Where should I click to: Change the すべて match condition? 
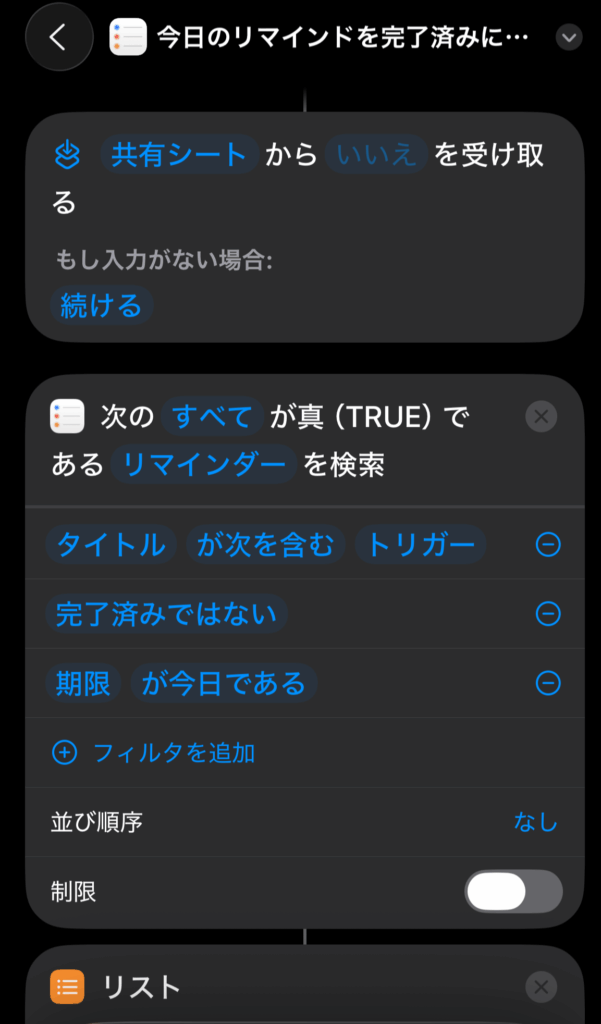click(x=212, y=416)
